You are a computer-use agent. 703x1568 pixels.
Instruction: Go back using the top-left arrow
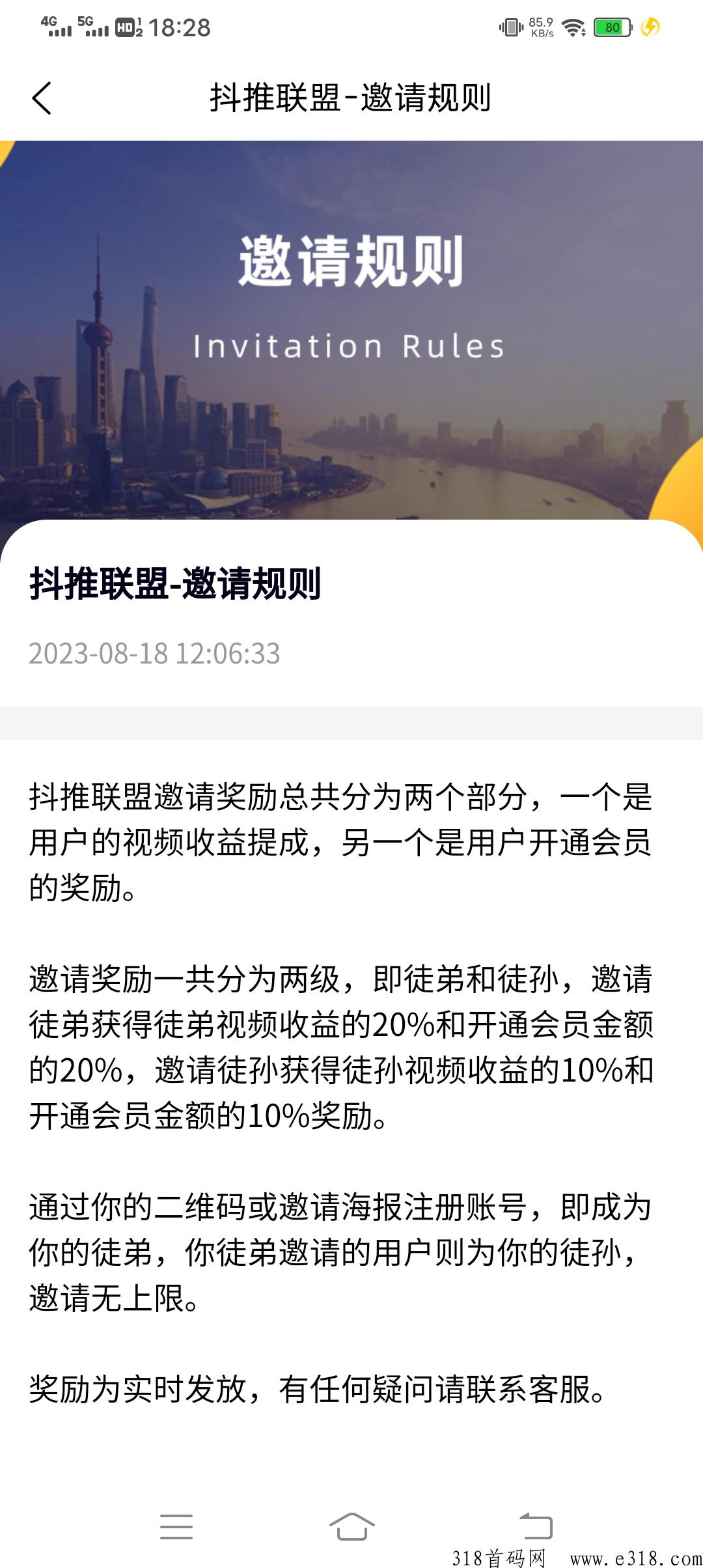coord(42,98)
